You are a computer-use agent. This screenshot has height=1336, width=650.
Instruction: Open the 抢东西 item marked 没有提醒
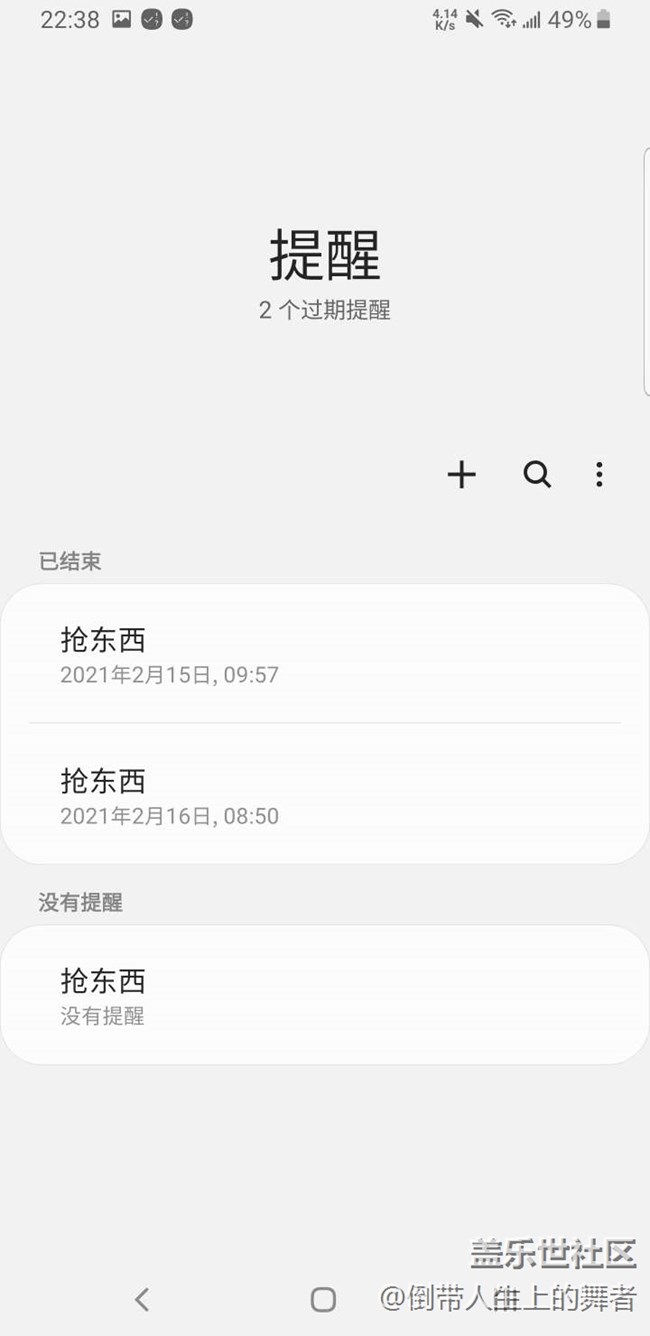(x=324, y=995)
